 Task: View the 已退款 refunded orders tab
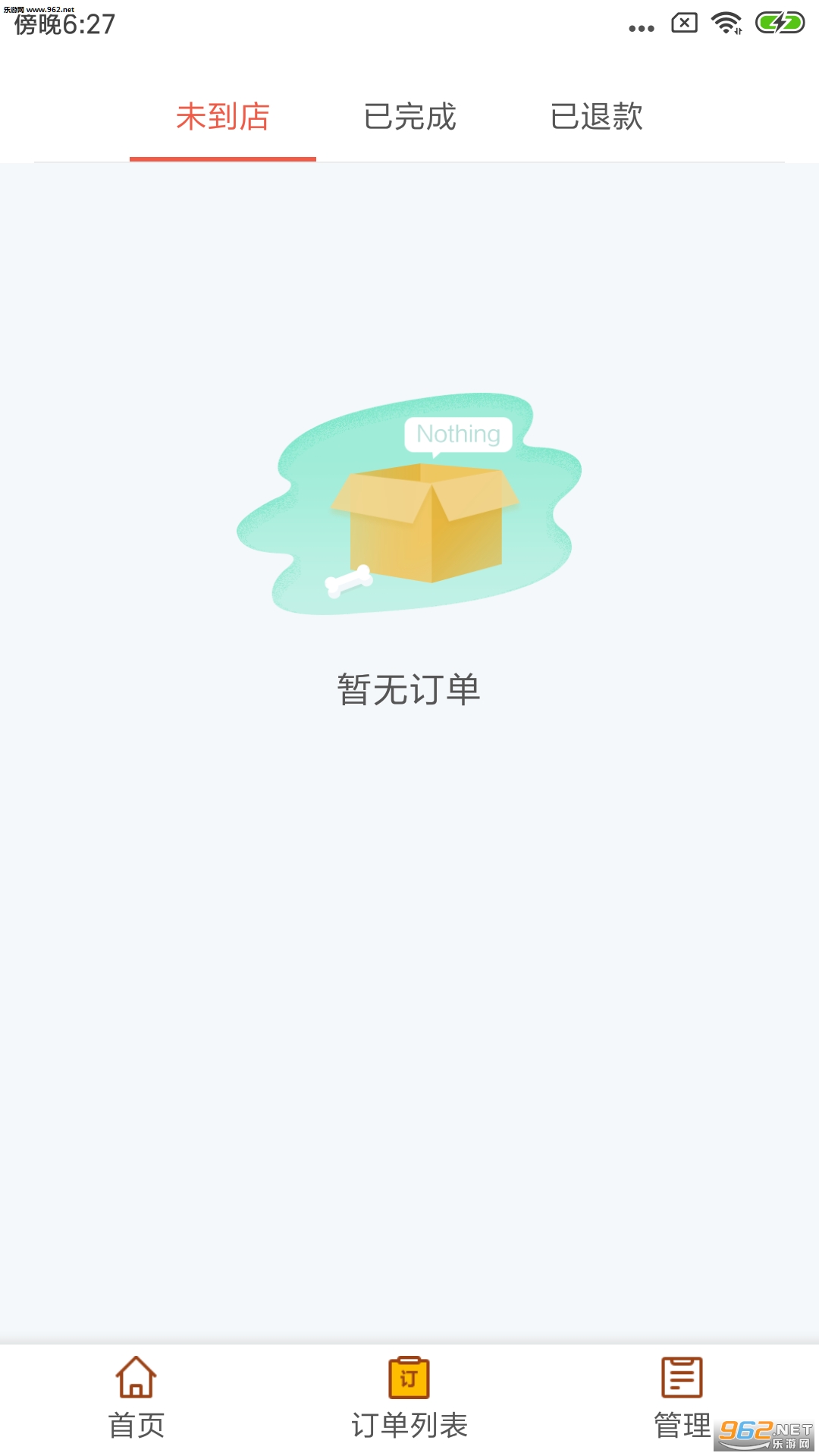597,118
